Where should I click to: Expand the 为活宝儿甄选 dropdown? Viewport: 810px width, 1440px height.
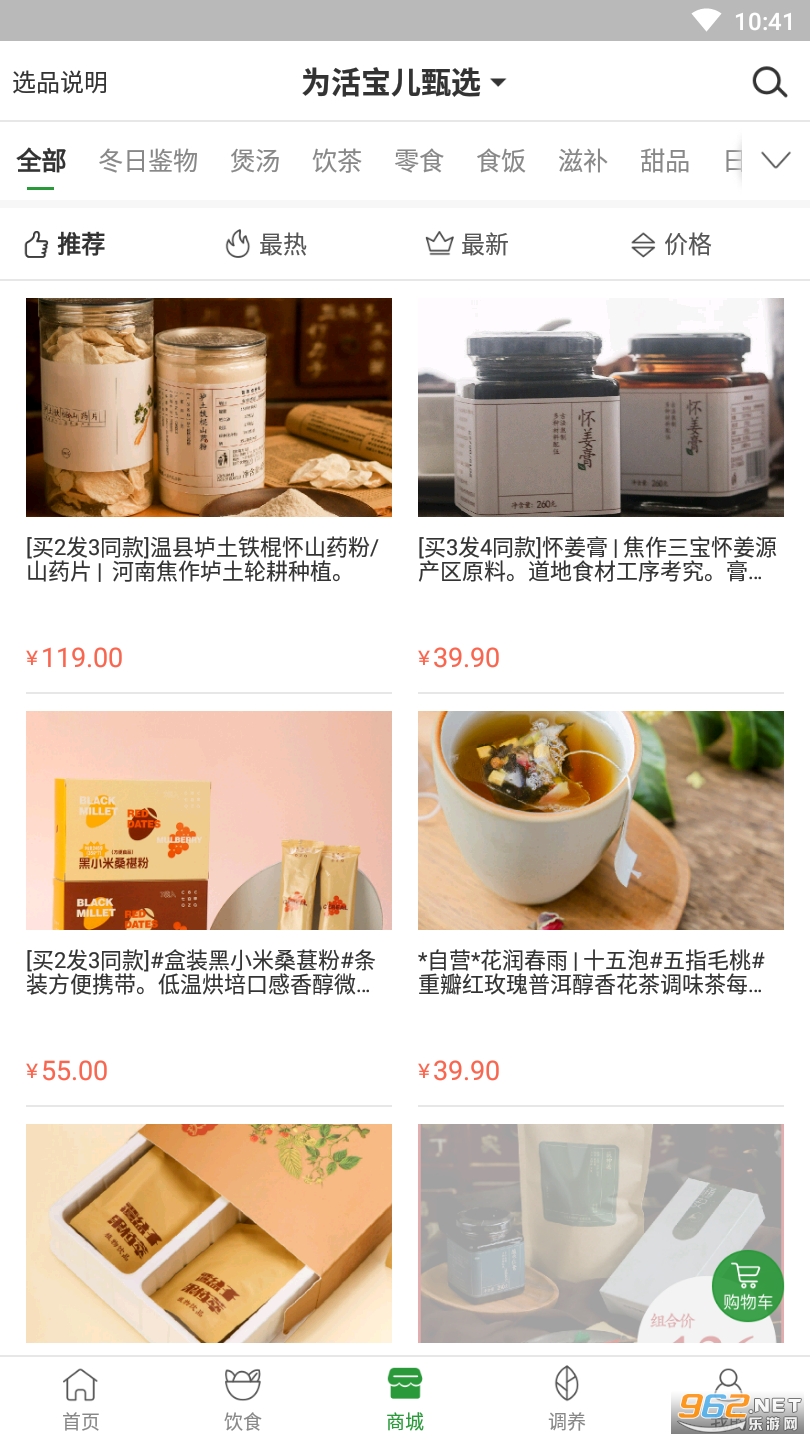tap(404, 83)
